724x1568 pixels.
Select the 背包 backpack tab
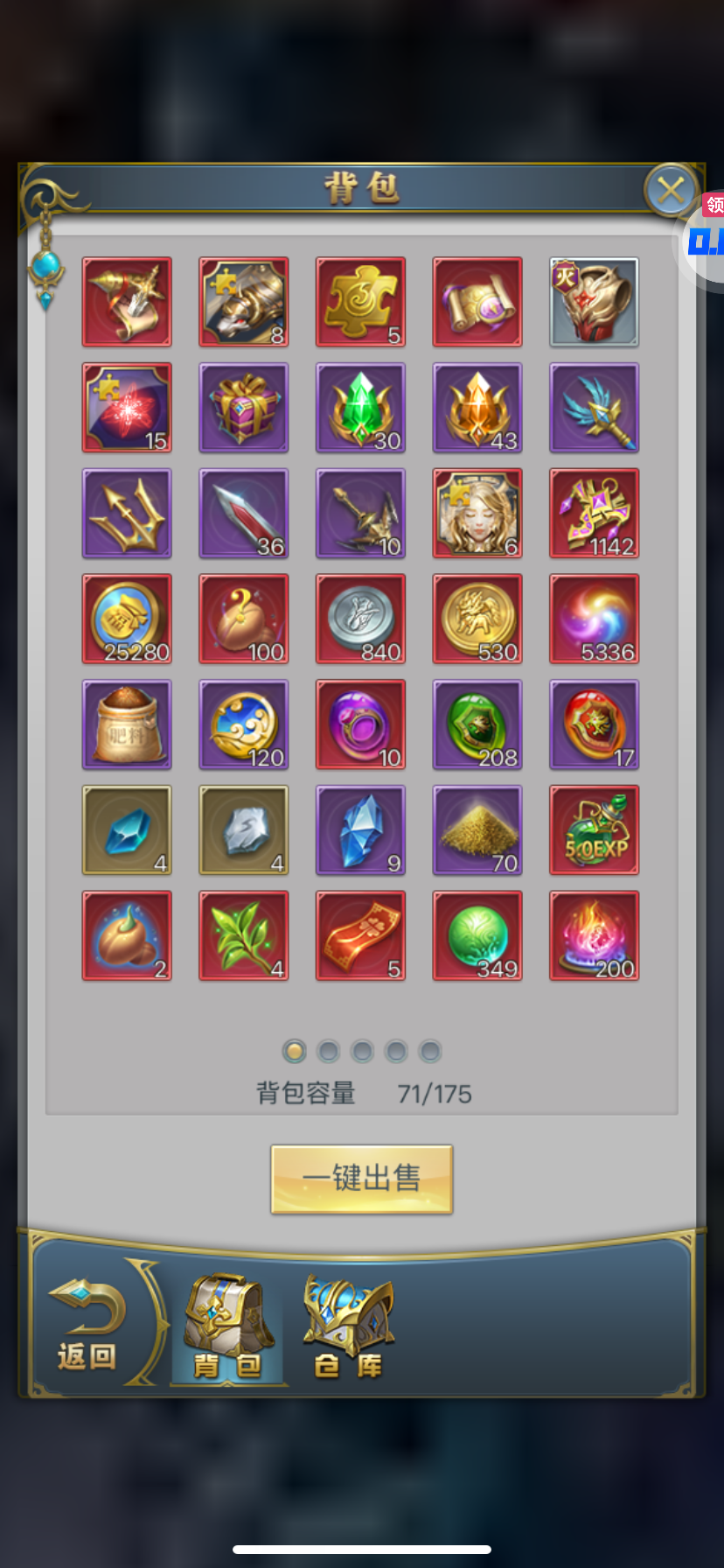[x=228, y=1328]
